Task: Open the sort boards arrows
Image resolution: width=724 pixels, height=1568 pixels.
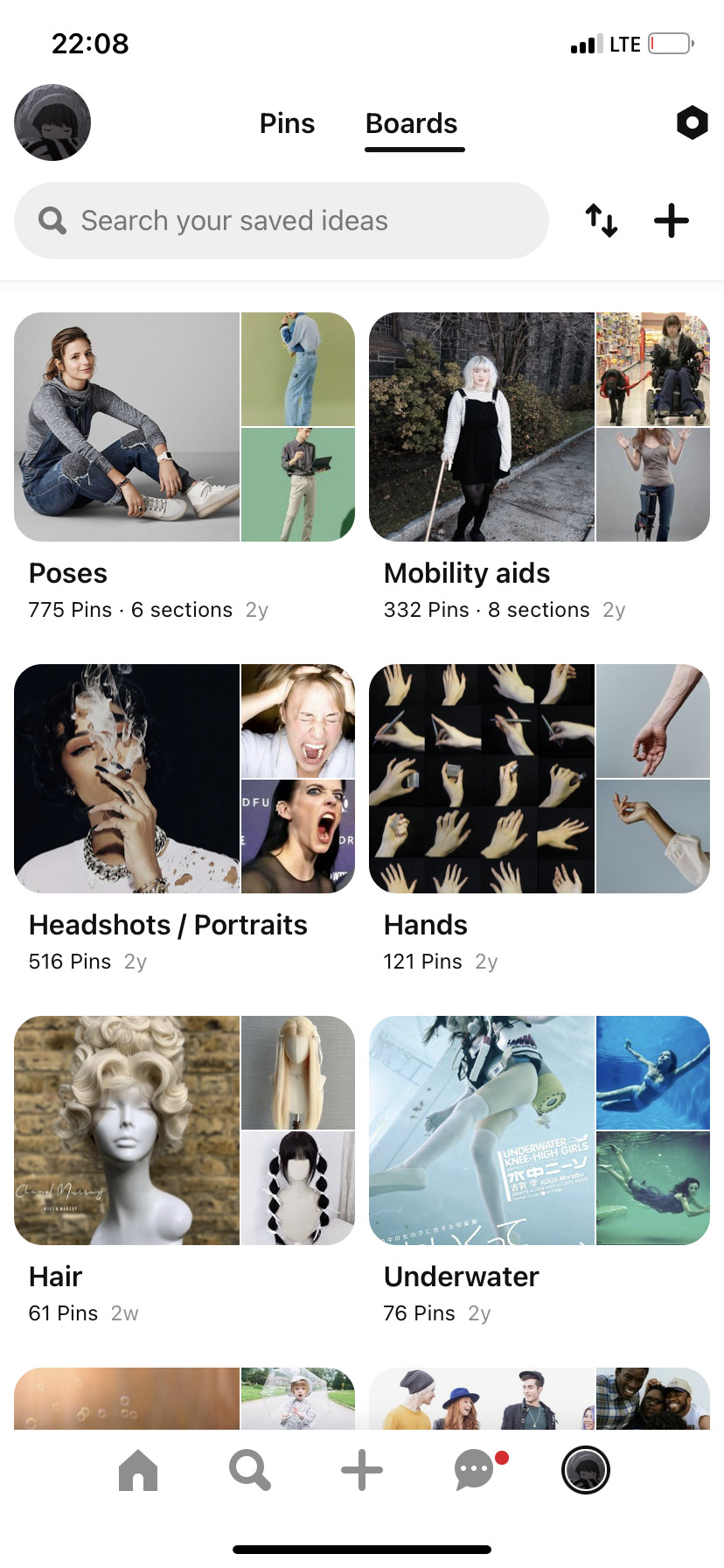Action: click(x=602, y=220)
